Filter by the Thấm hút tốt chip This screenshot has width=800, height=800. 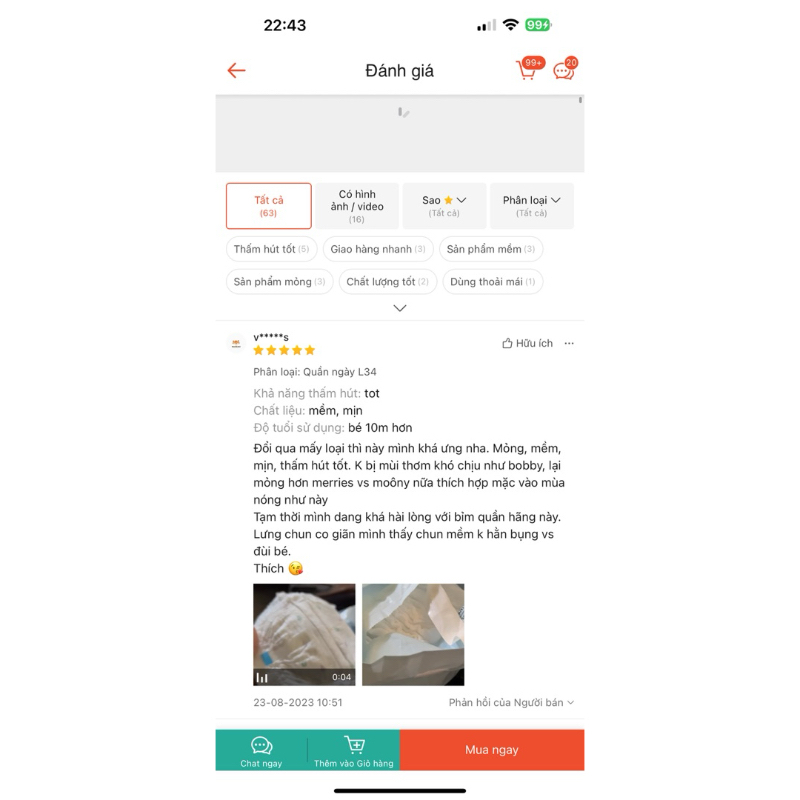[271, 249]
